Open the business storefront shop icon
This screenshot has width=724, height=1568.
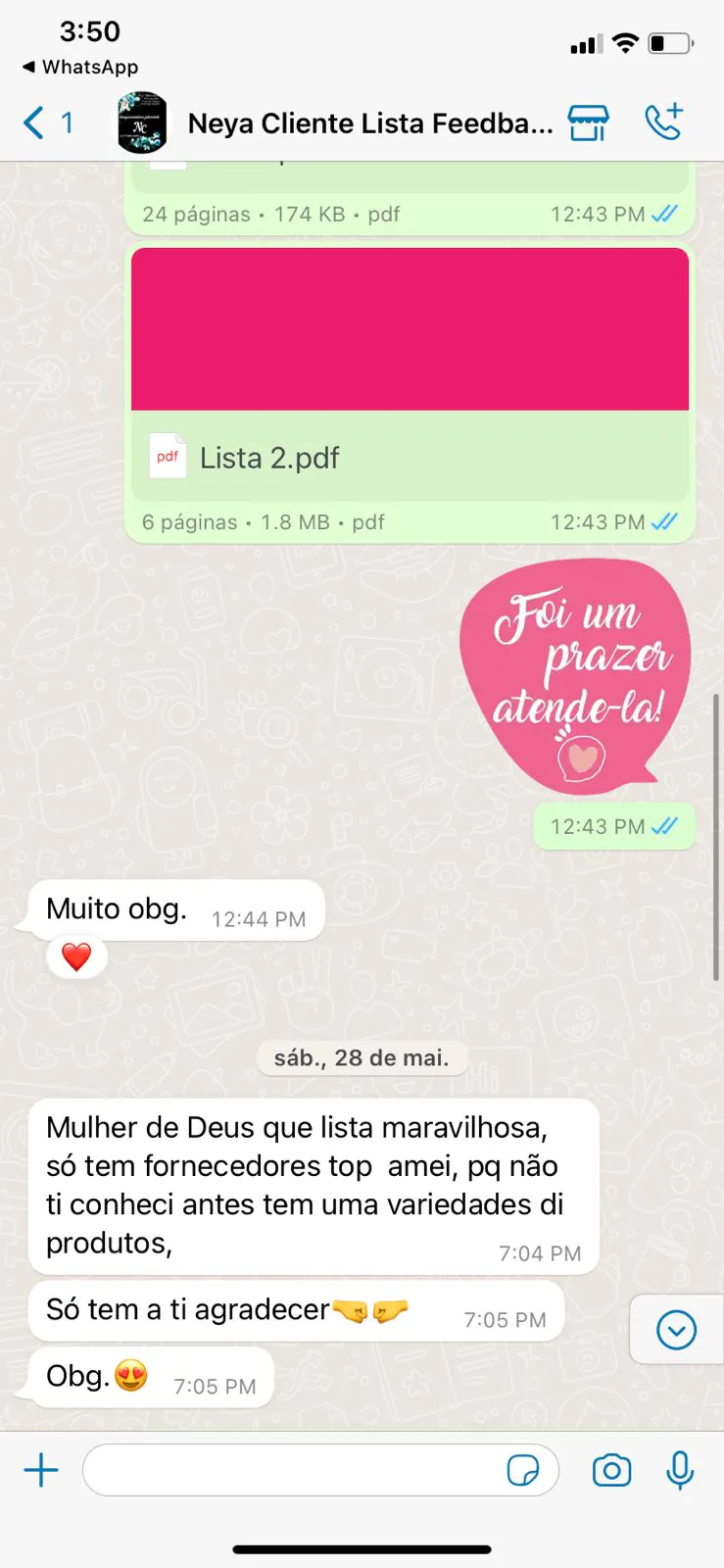(588, 122)
